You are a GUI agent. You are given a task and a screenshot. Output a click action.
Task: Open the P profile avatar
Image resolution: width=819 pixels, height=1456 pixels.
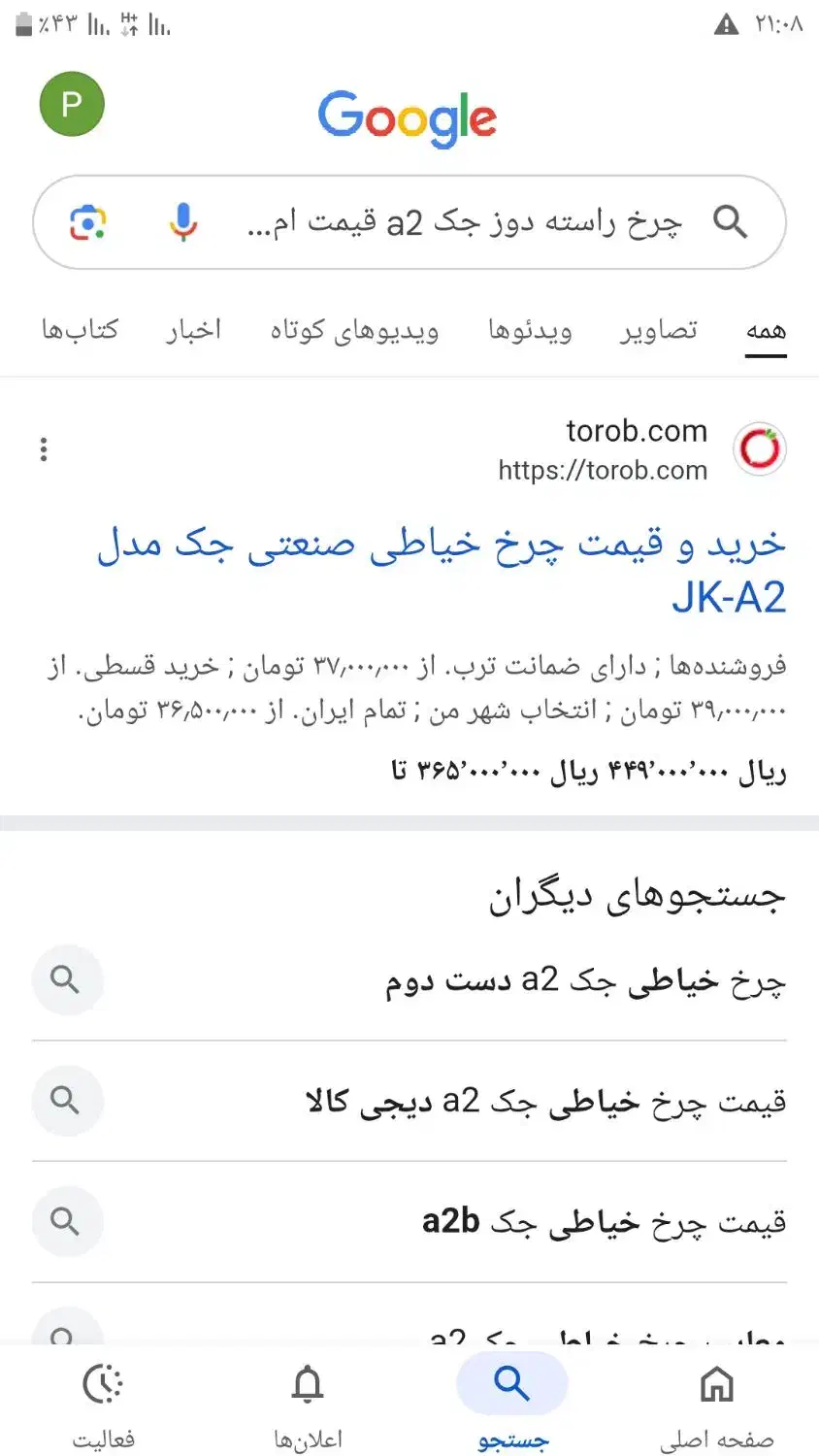coord(72,104)
